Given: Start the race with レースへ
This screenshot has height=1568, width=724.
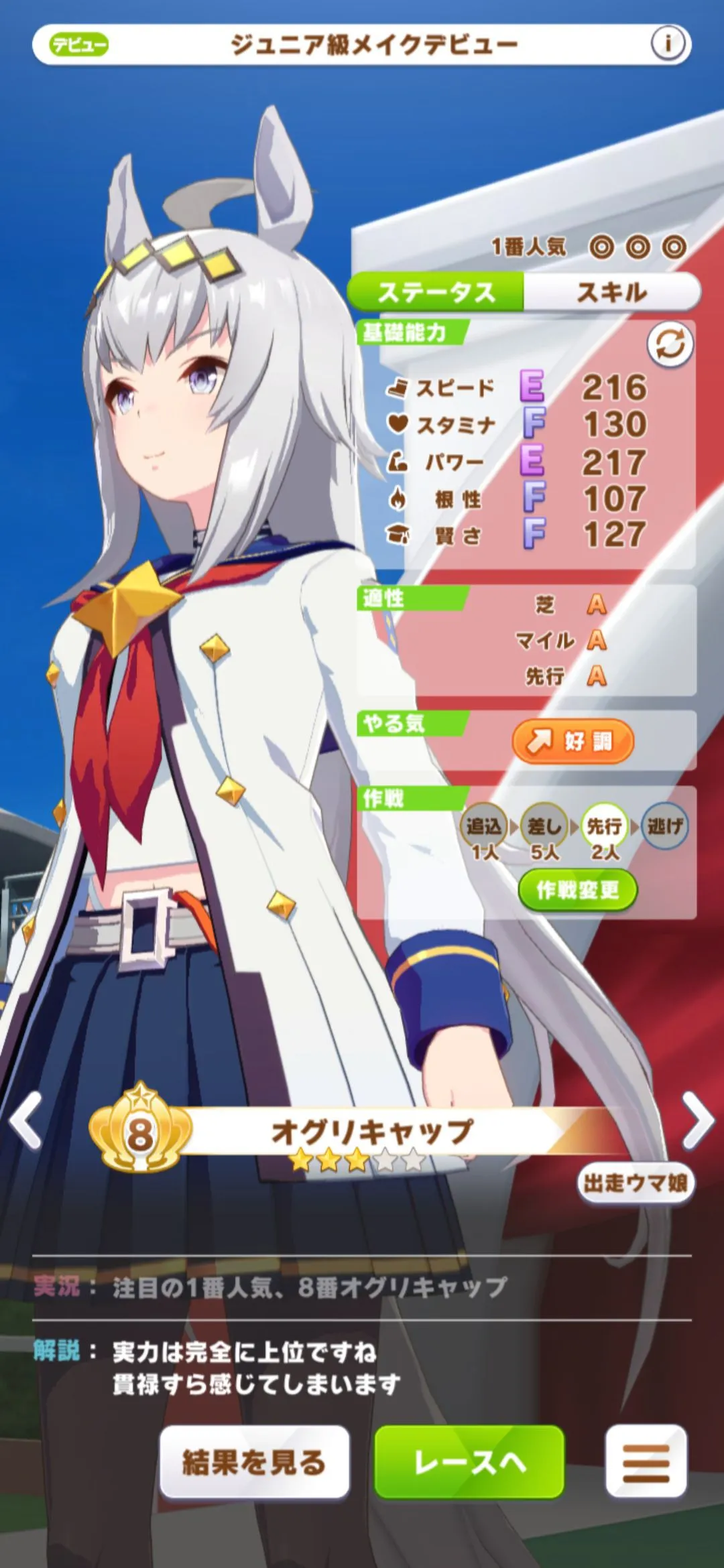Looking at the screenshot, I should point(469,1461).
